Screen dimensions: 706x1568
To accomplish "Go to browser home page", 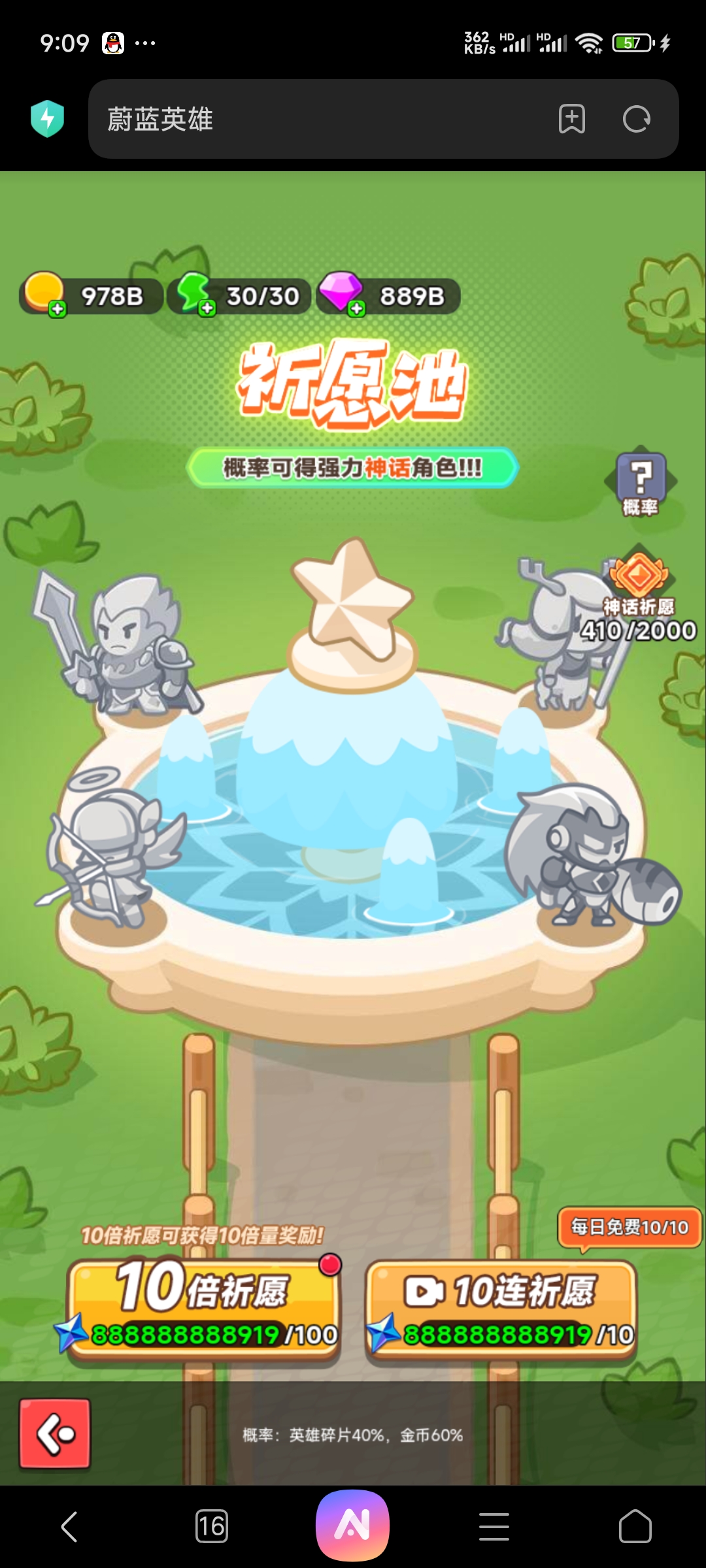I will click(x=635, y=1527).
